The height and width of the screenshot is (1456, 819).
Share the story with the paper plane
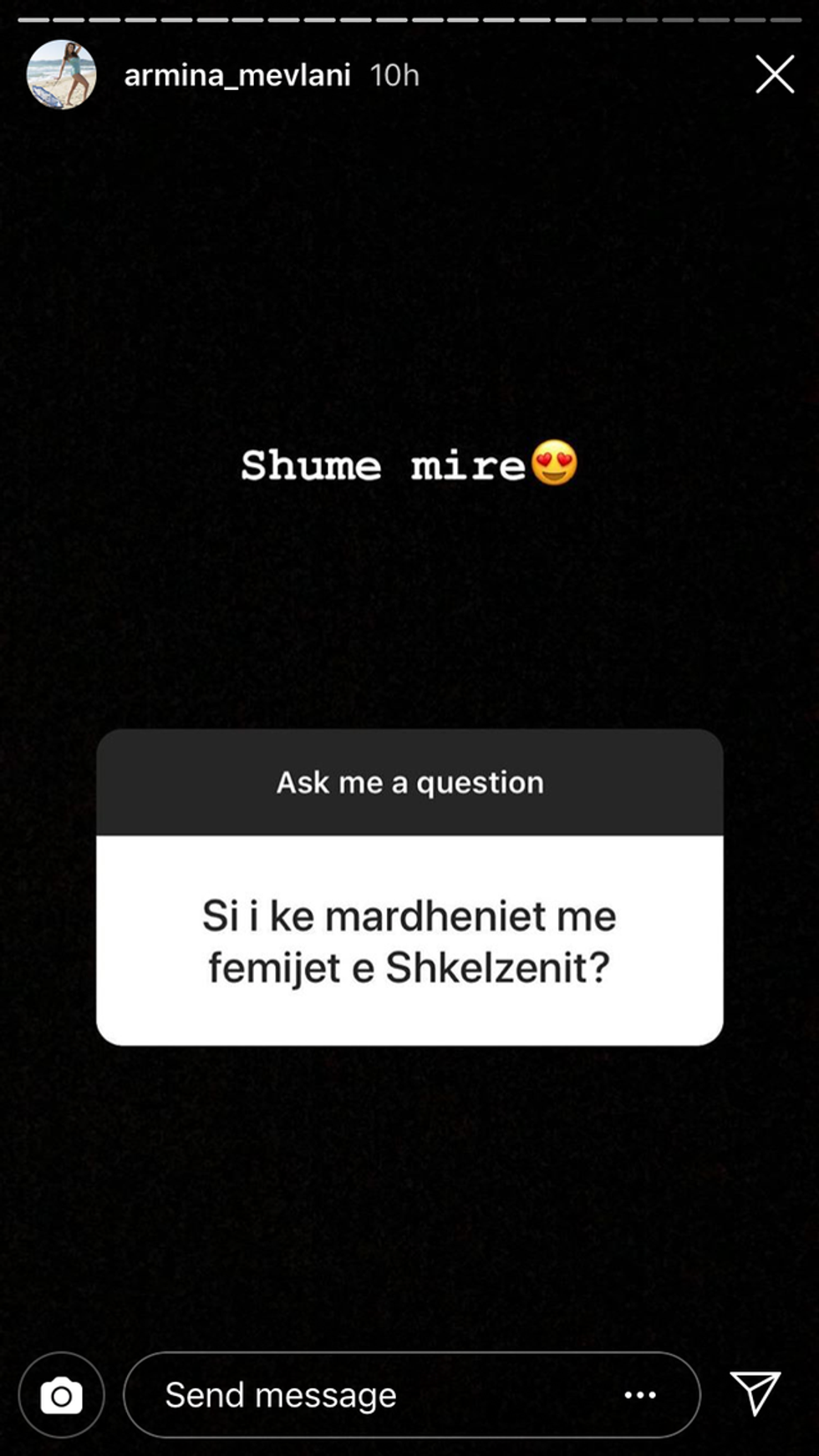(x=755, y=1393)
